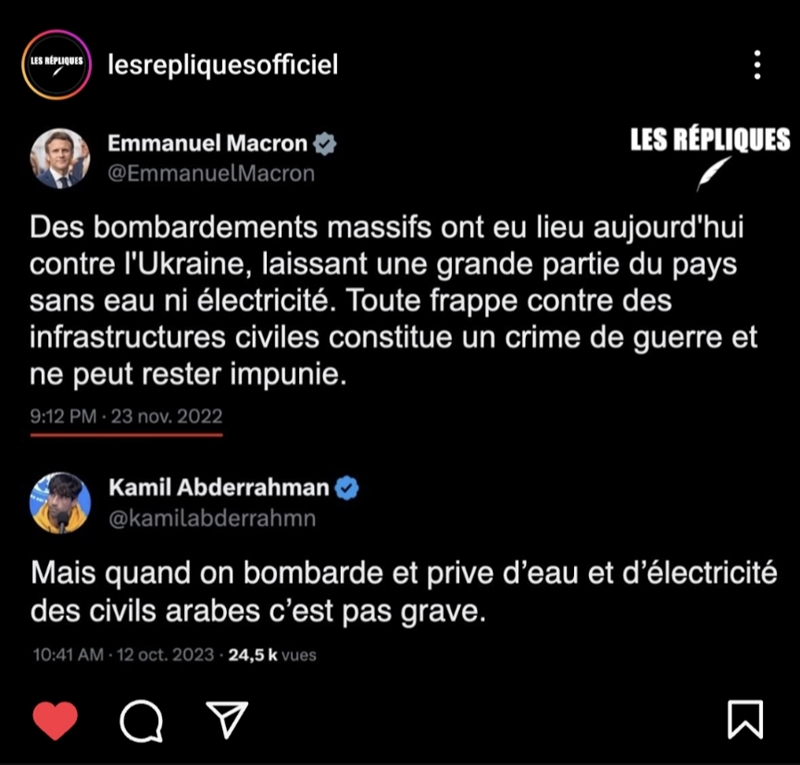Share this post with the send icon
This screenshot has height=765, width=800.
point(226,720)
